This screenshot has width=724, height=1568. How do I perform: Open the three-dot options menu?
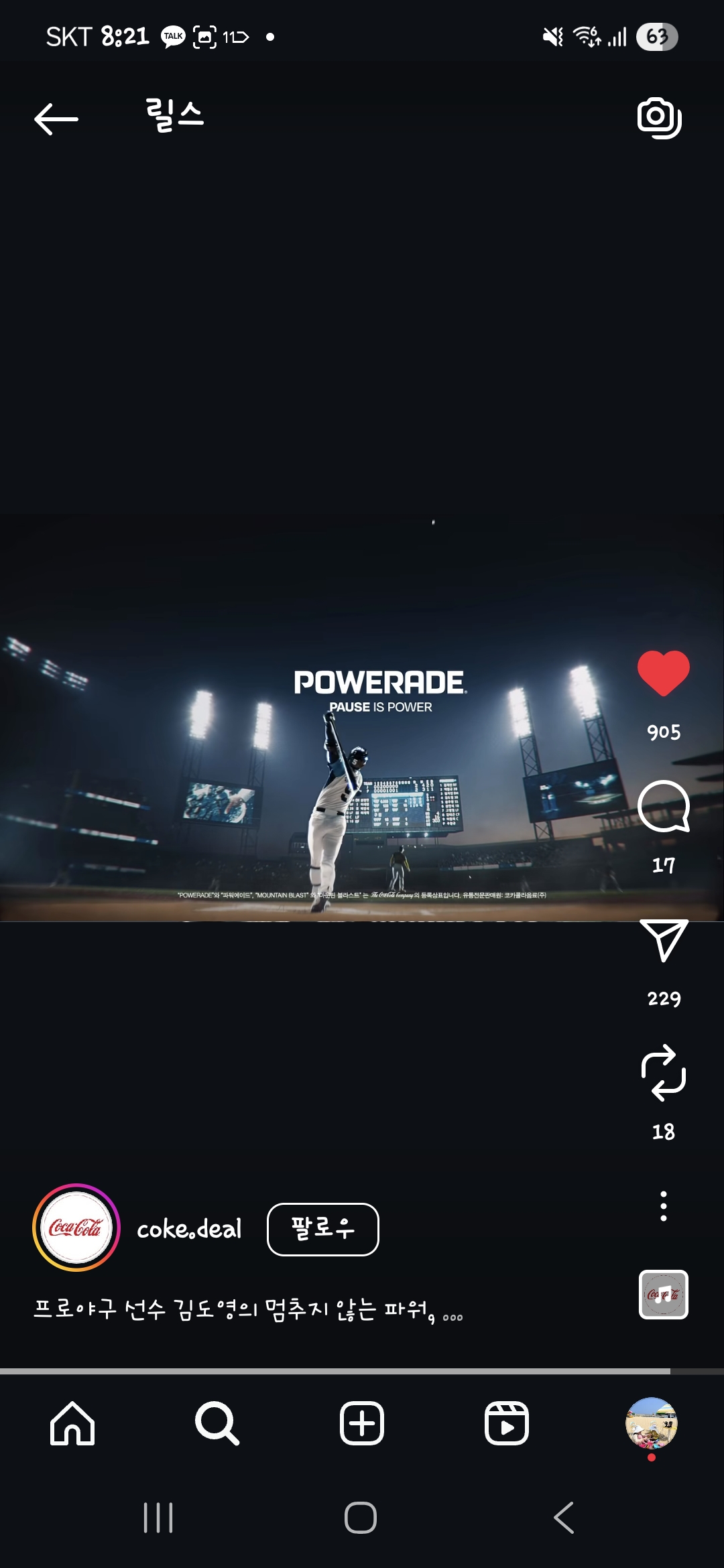(663, 1206)
